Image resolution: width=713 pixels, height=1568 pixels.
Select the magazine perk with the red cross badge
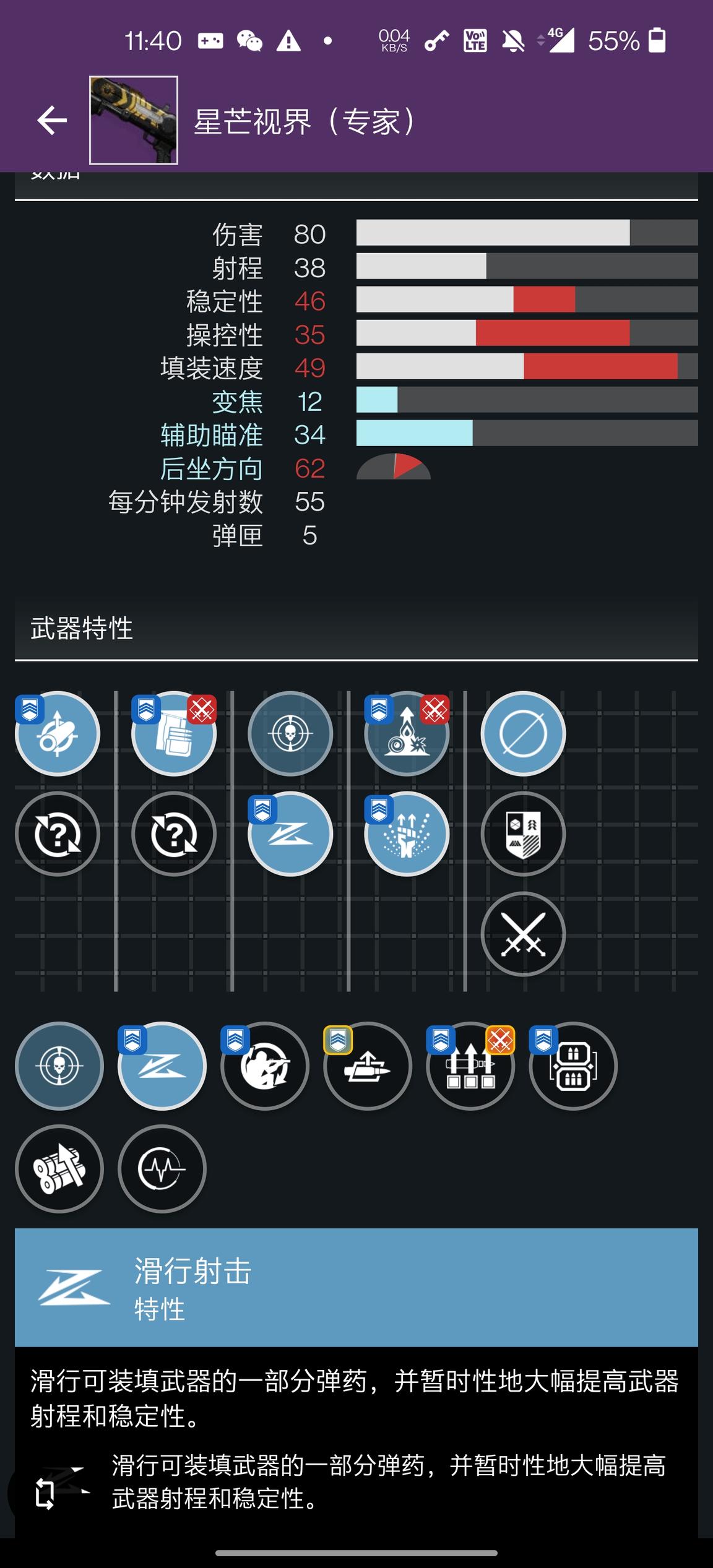[174, 733]
